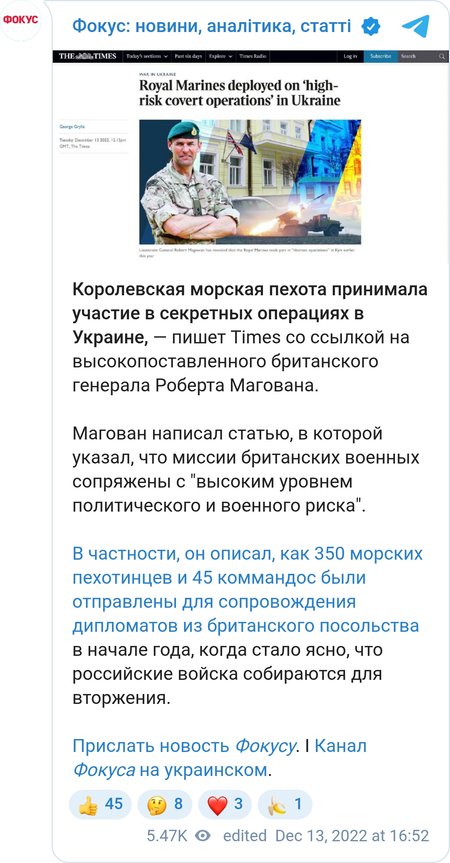Open the Прислать новость Фокусу link
The image size is (450, 863).
pyautogui.click(x=185, y=746)
